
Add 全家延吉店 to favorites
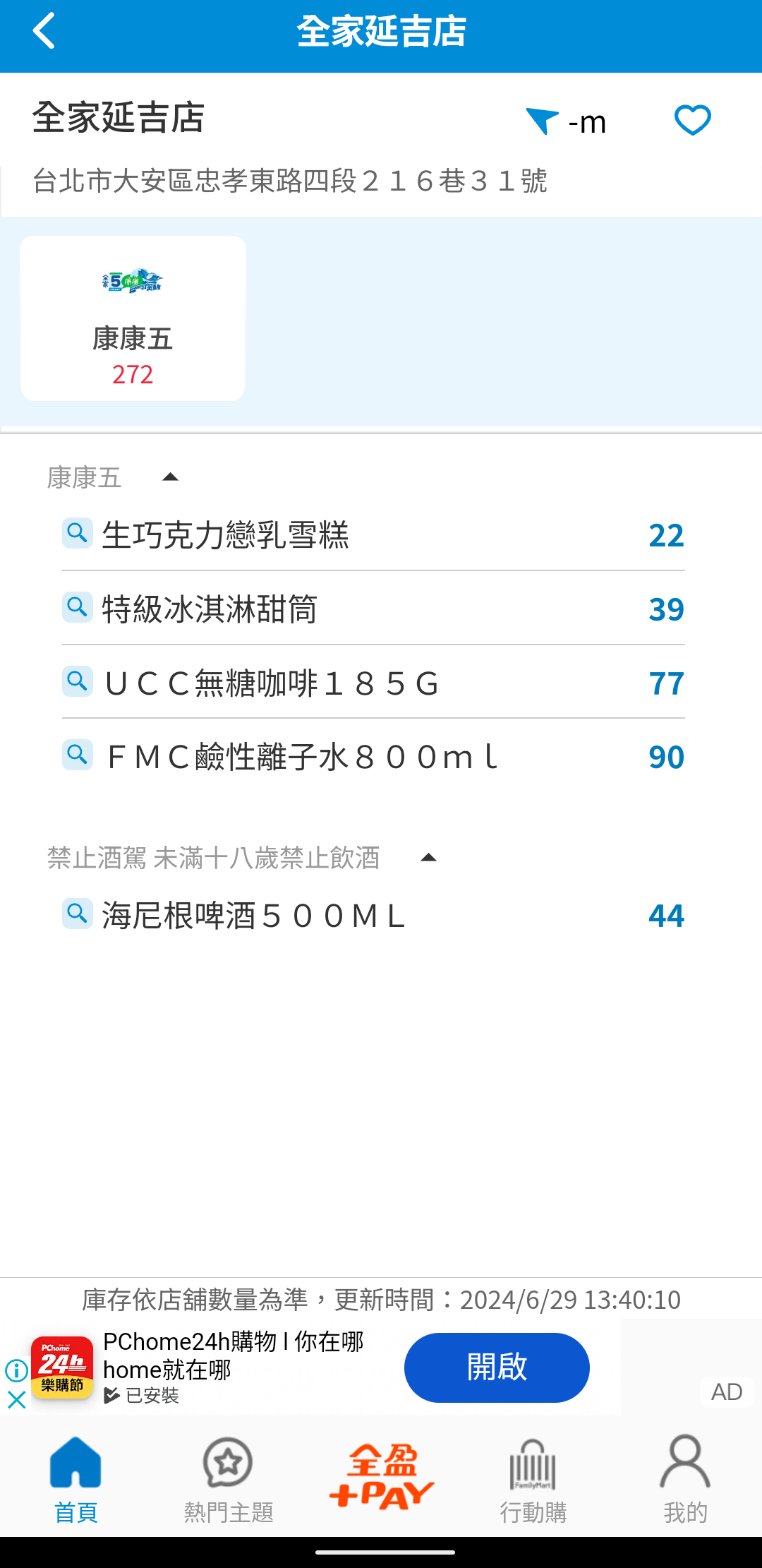tap(692, 120)
